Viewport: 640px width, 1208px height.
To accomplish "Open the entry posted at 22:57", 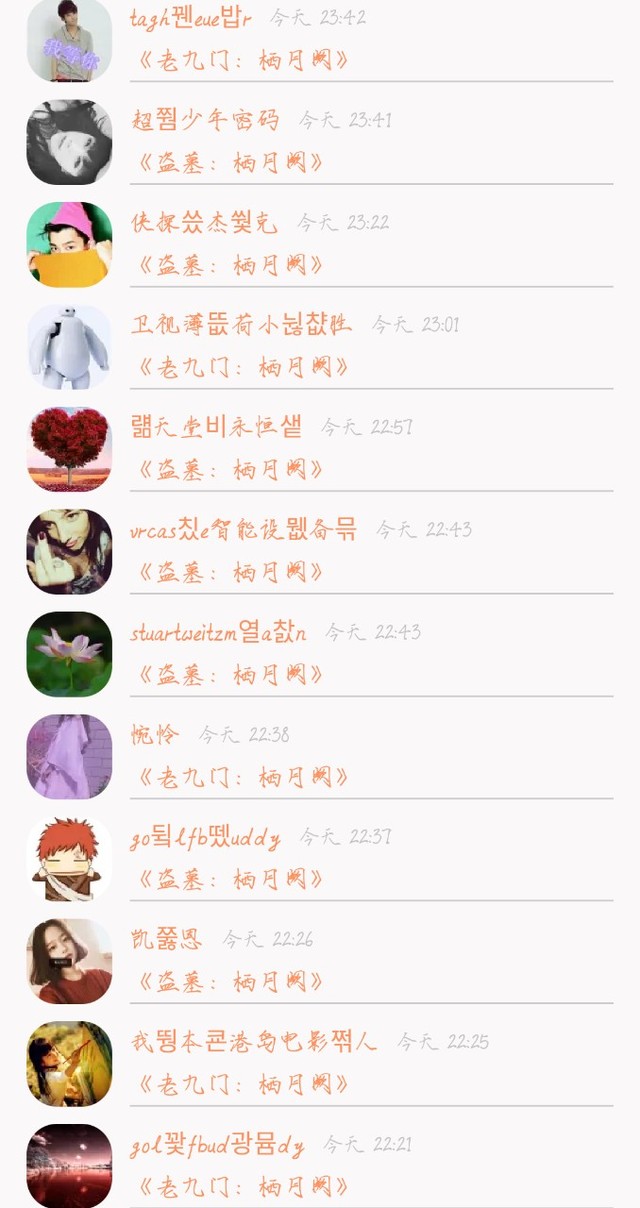I will [x=320, y=449].
